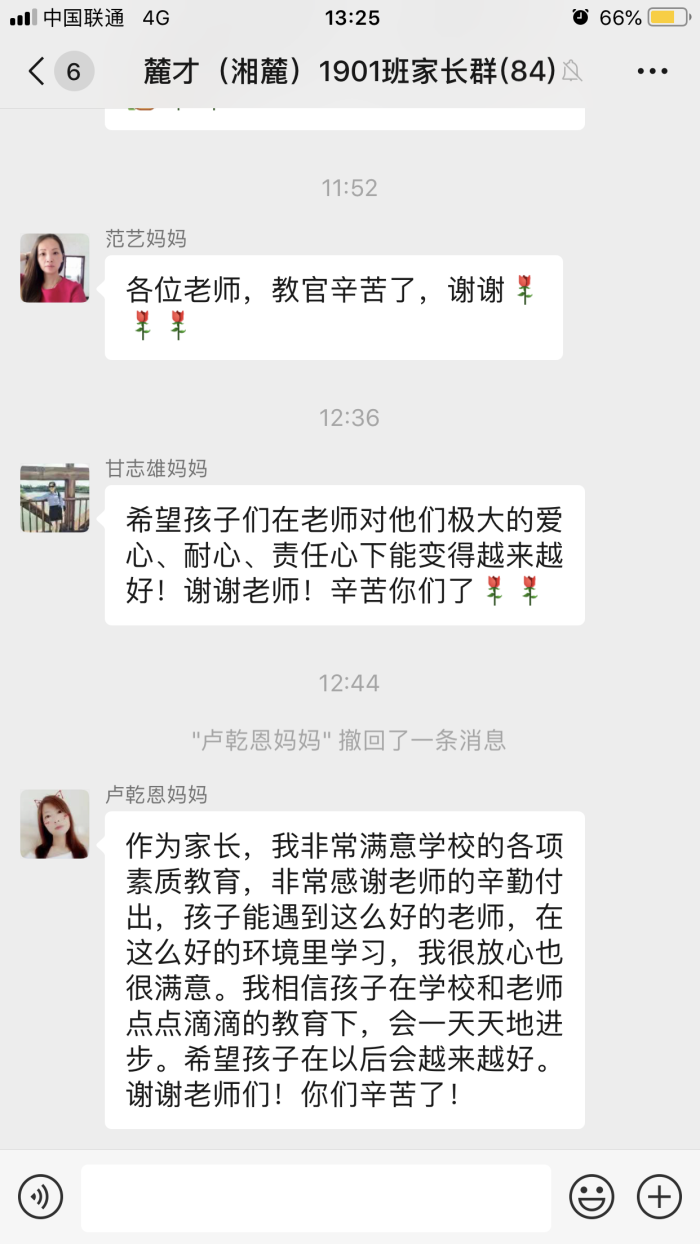Tap the message text field
700x1244 pixels.
click(x=315, y=1197)
